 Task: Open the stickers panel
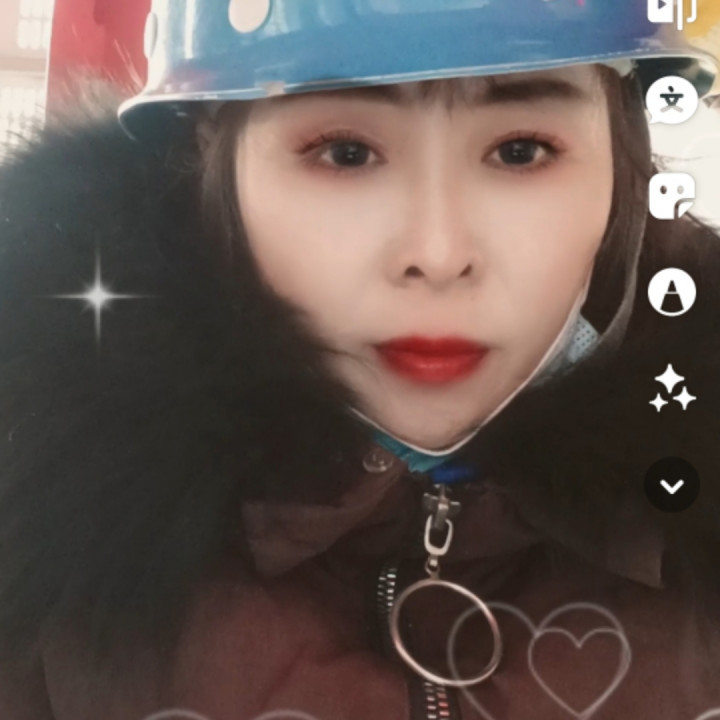(x=671, y=196)
